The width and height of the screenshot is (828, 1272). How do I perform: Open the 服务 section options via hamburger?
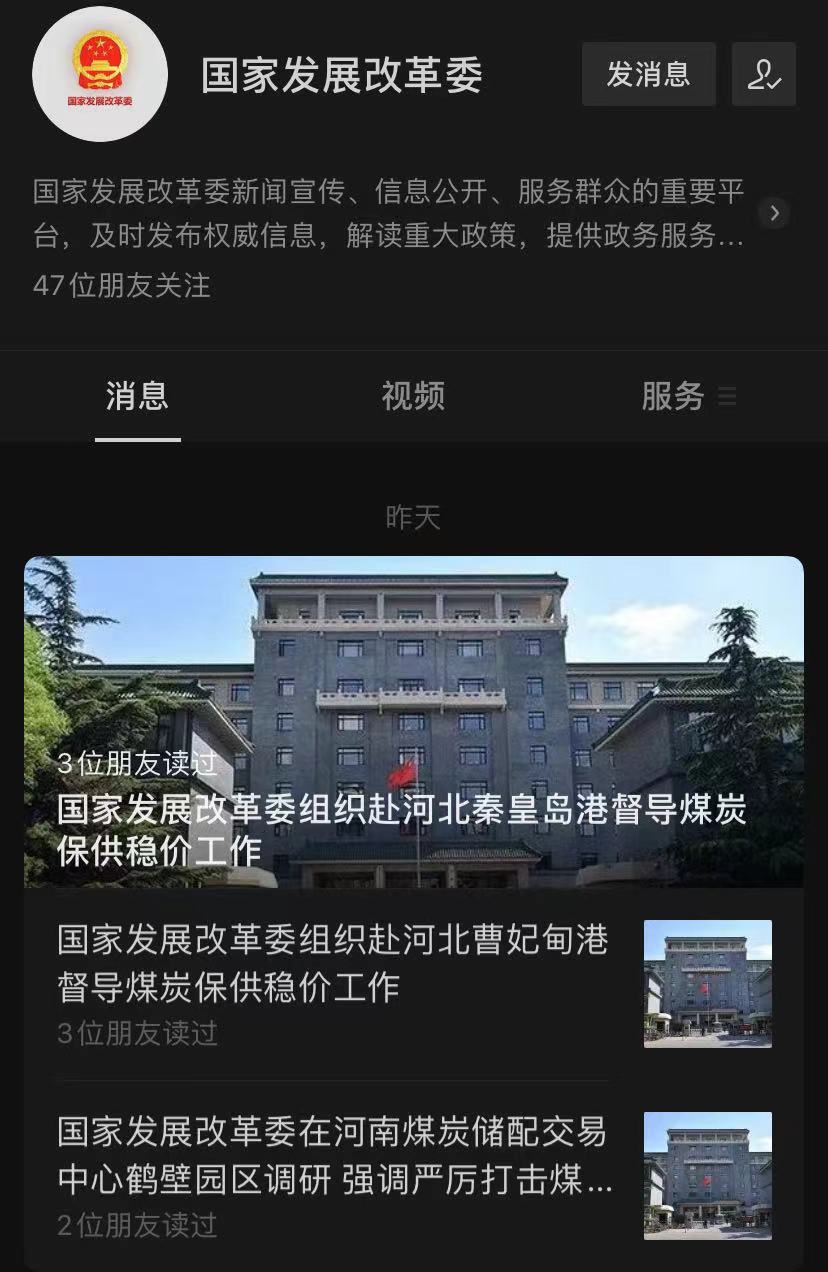(x=727, y=396)
